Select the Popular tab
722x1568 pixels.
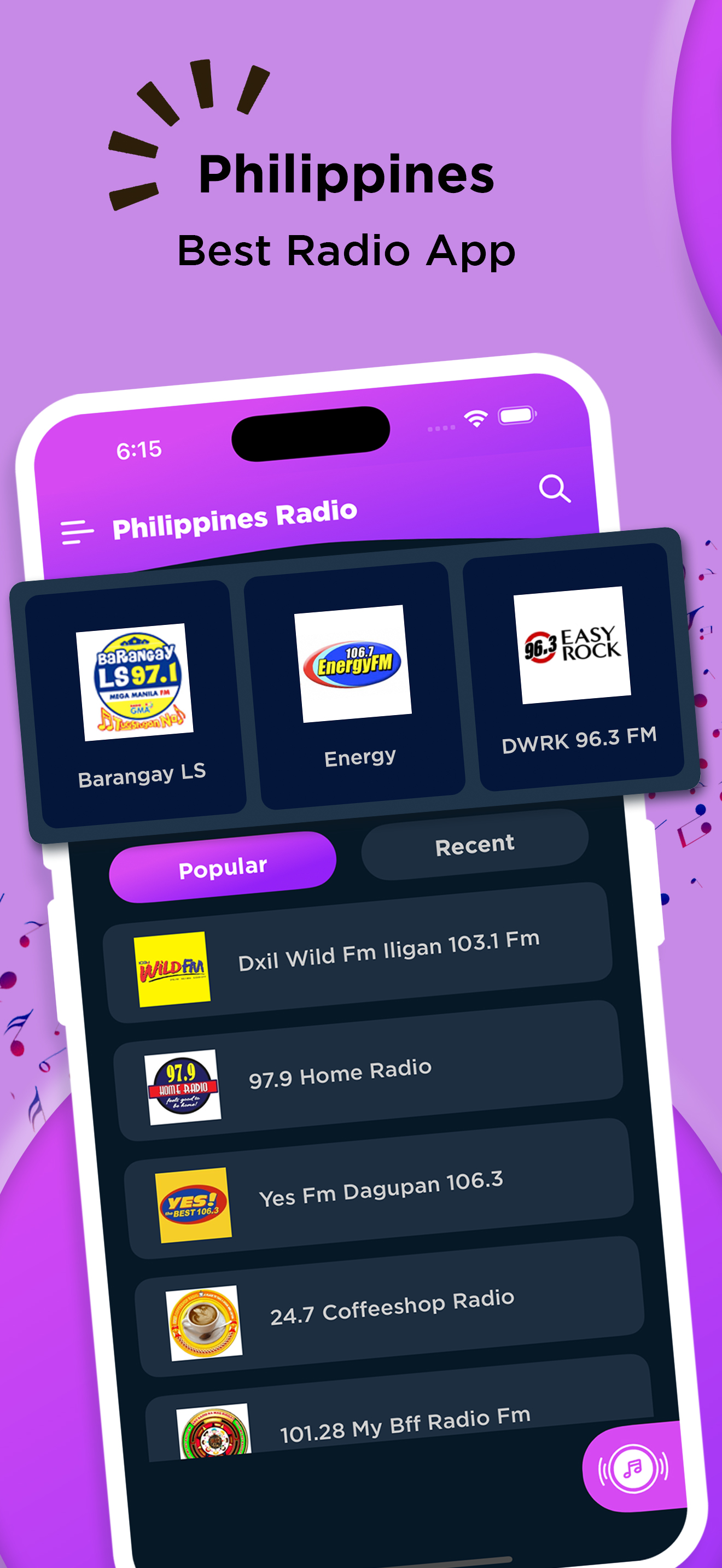click(223, 864)
